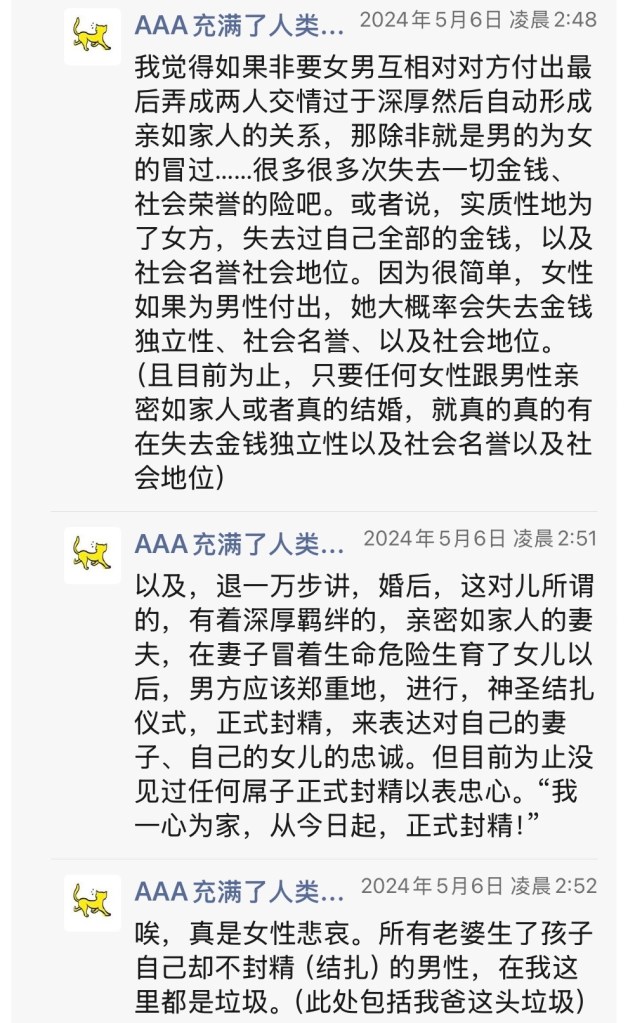Open the avatar on the 2:48 post
Image resolution: width=635 pixels, height=1023 pixels.
coord(92,36)
